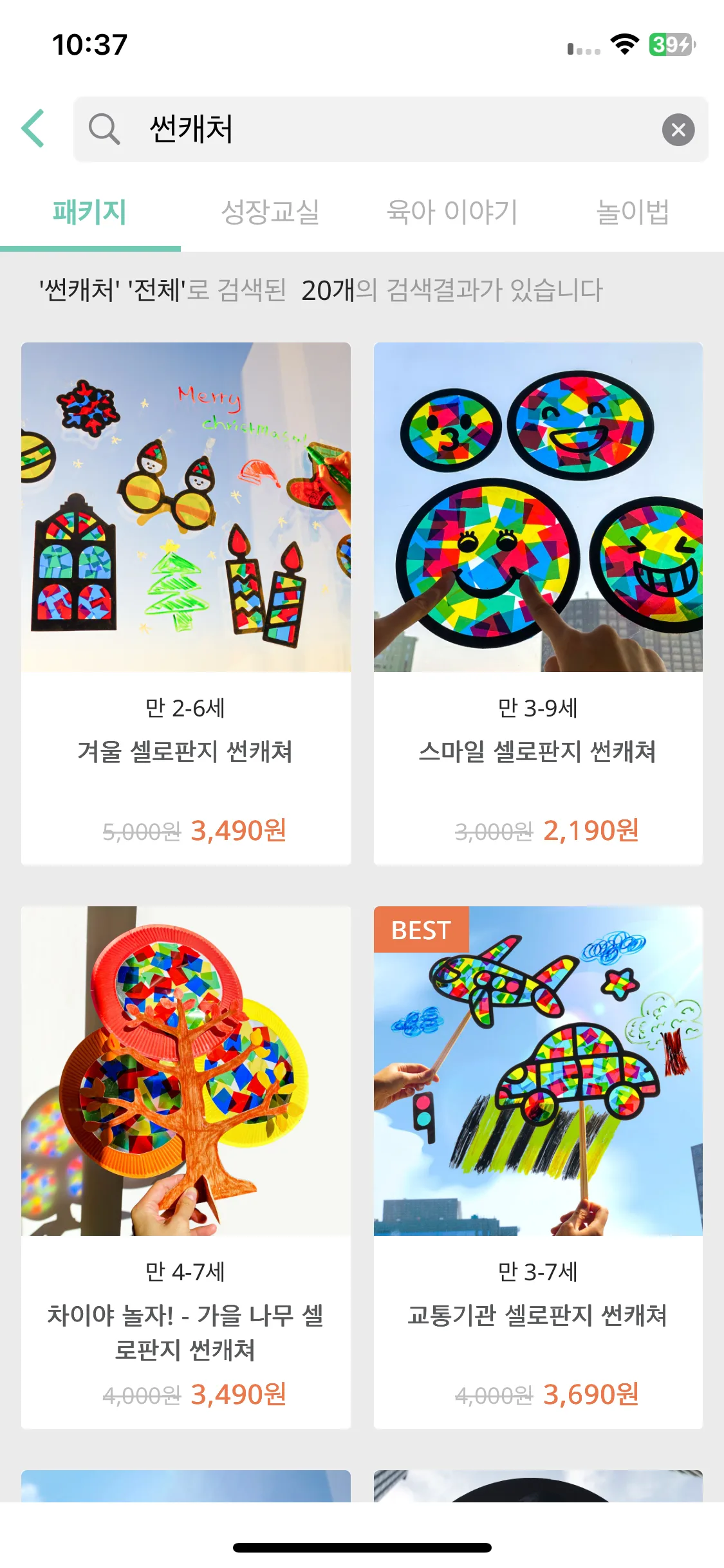Show the 놀이법 tab
724x1568 pixels.
(x=633, y=212)
